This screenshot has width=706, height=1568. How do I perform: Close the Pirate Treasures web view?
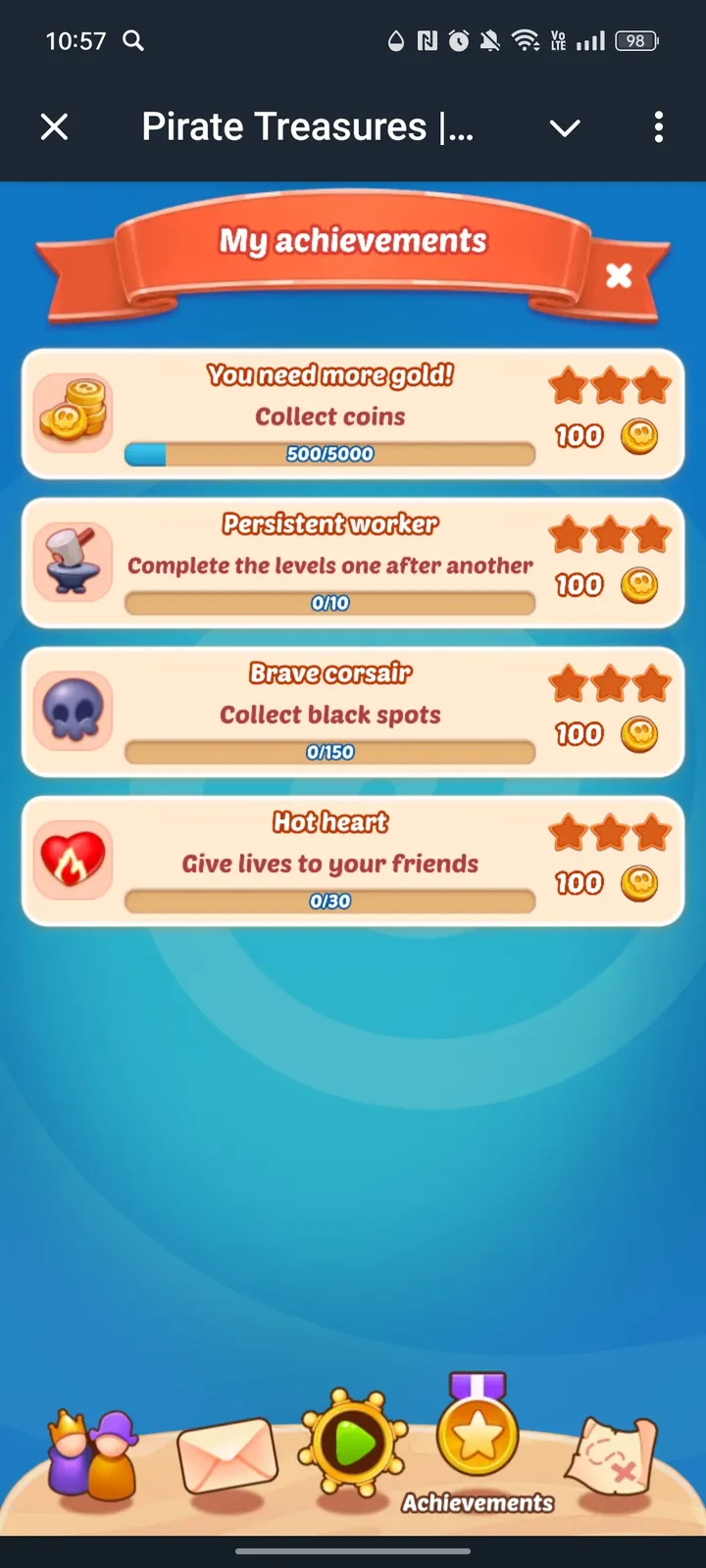click(x=55, y=126)
